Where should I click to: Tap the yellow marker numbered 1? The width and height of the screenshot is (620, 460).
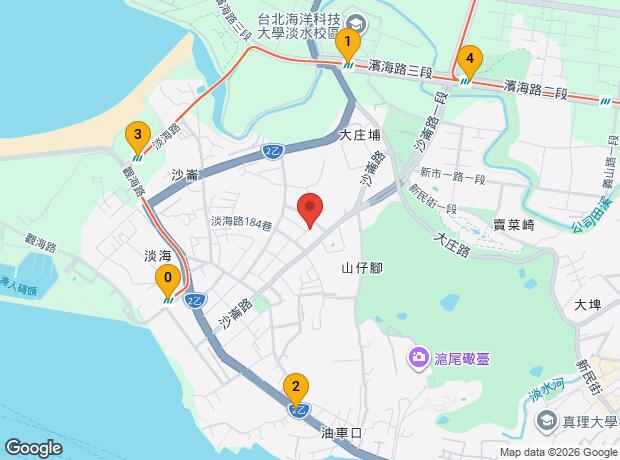pyautogui.click(x=347, y=43)
